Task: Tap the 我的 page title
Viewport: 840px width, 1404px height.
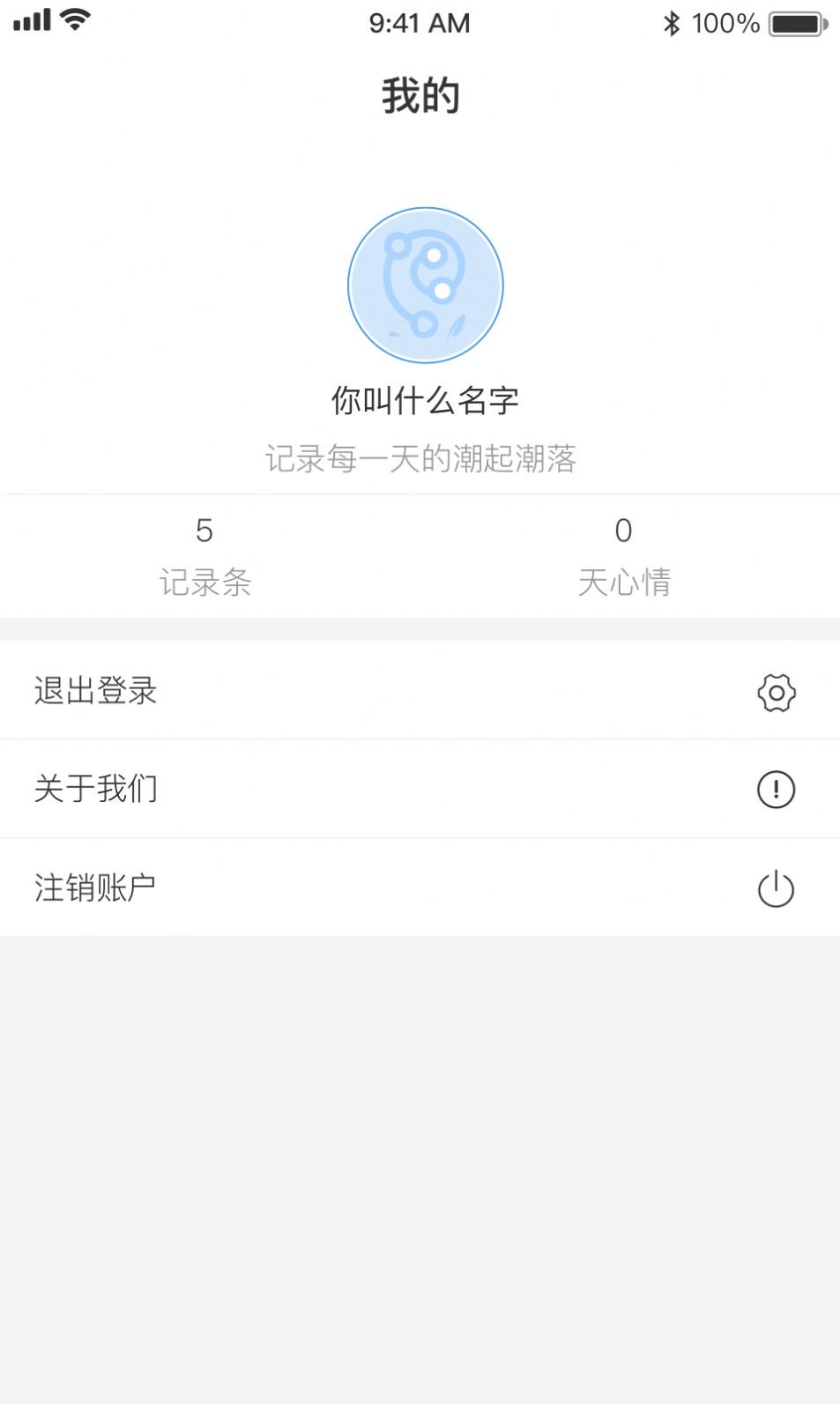Action: tap(421, 95)
